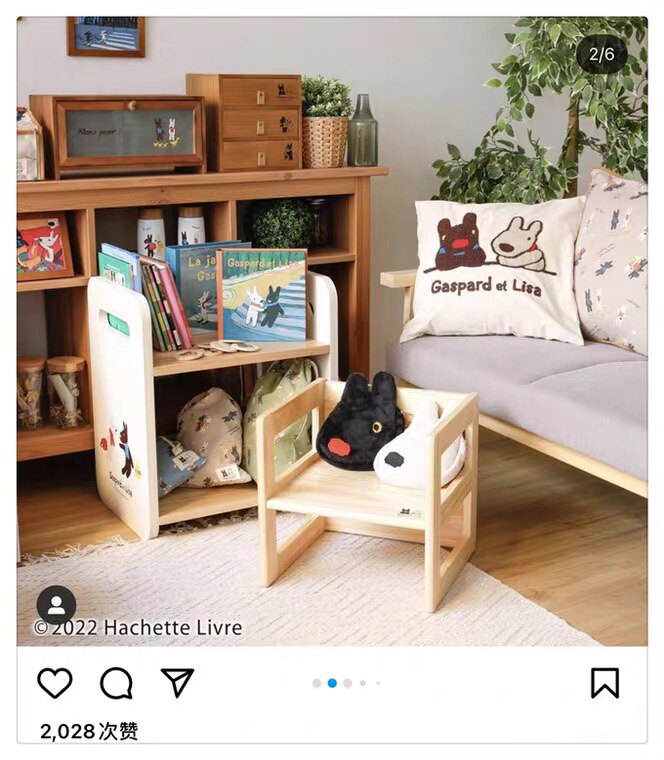Viewport: 664px width, 760px height.
Task: Share the post via paper plane icon
Action: (x=177, y=683)
